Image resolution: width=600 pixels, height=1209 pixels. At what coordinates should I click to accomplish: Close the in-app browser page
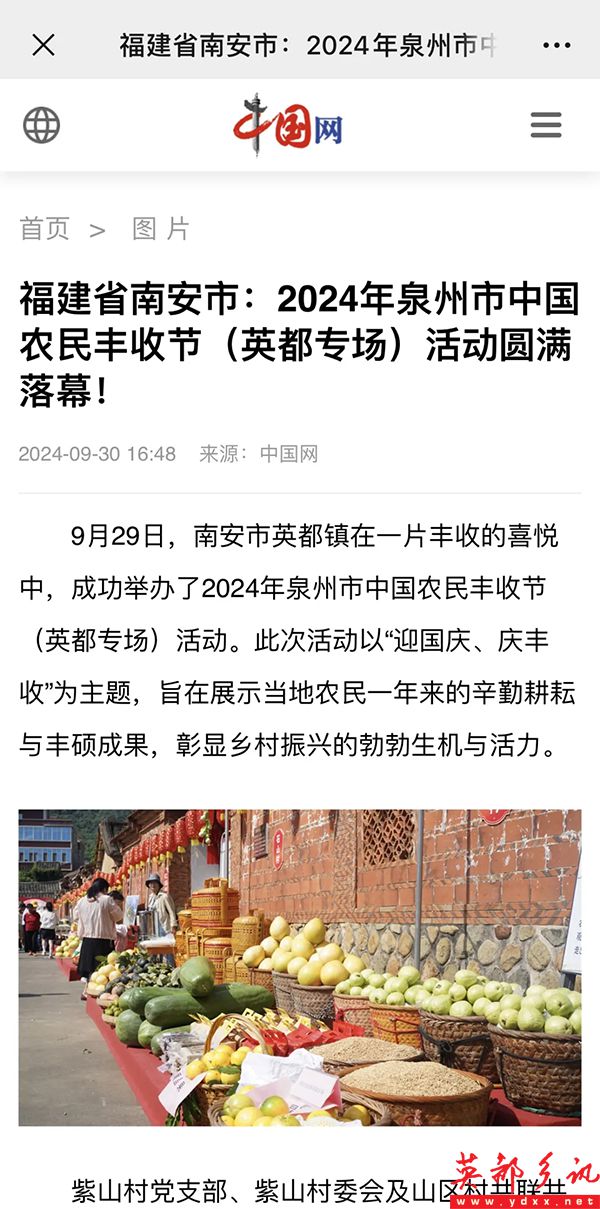click(x=43, y=45)
